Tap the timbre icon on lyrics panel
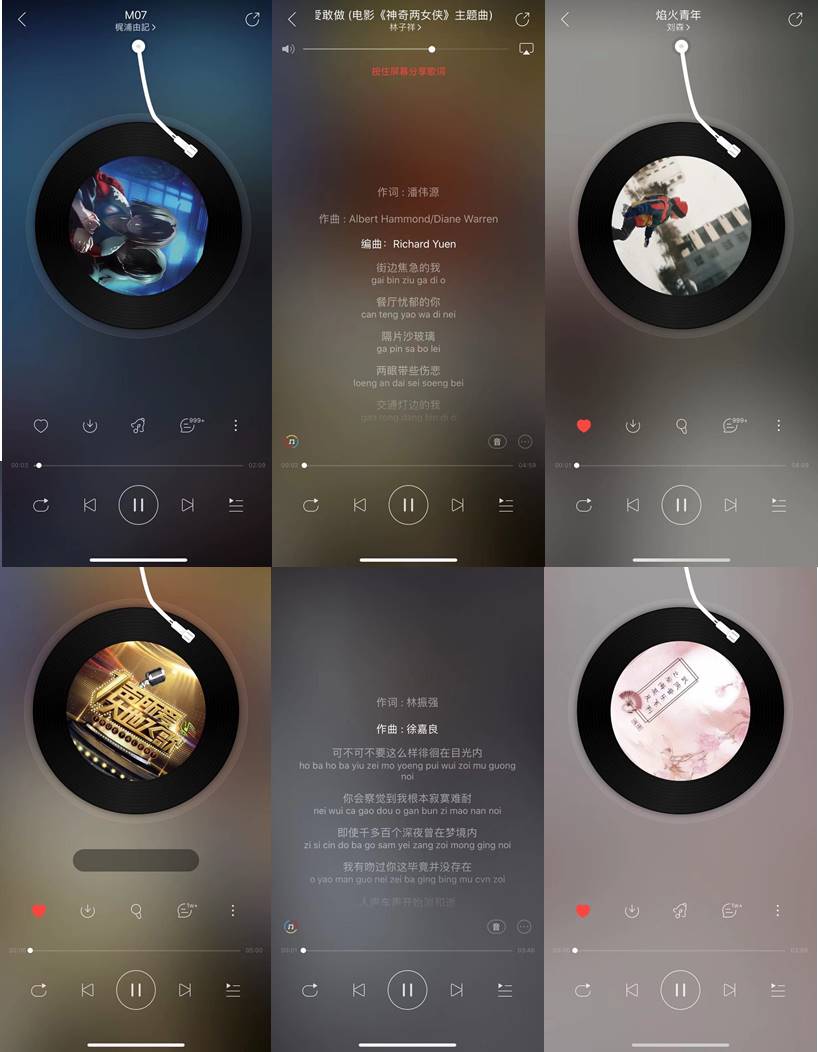Image resolution: width=818 pixels, height=1052 pixels. 497,440
